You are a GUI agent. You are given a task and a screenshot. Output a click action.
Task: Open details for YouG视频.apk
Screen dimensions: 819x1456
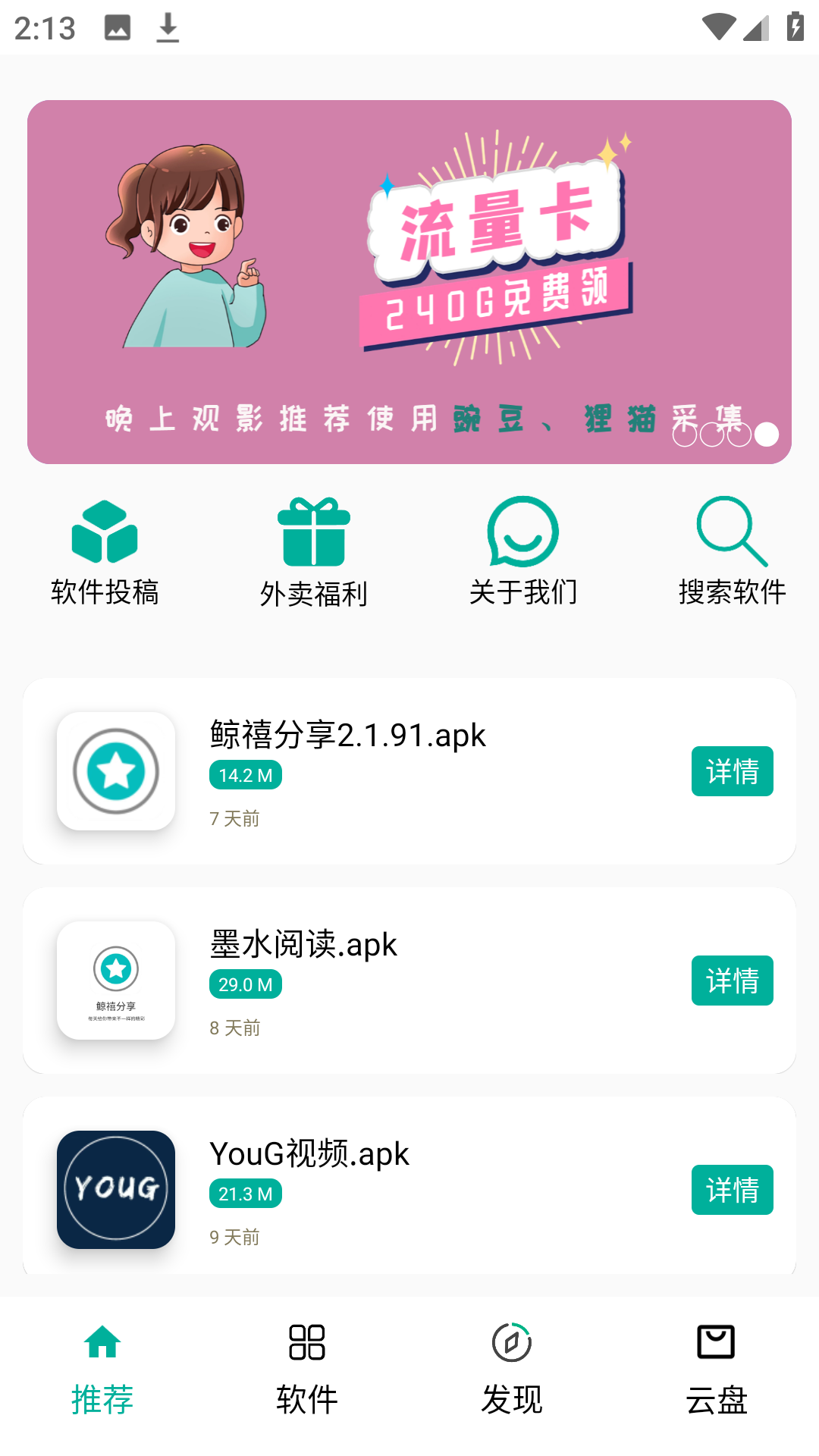(732, 1190)
